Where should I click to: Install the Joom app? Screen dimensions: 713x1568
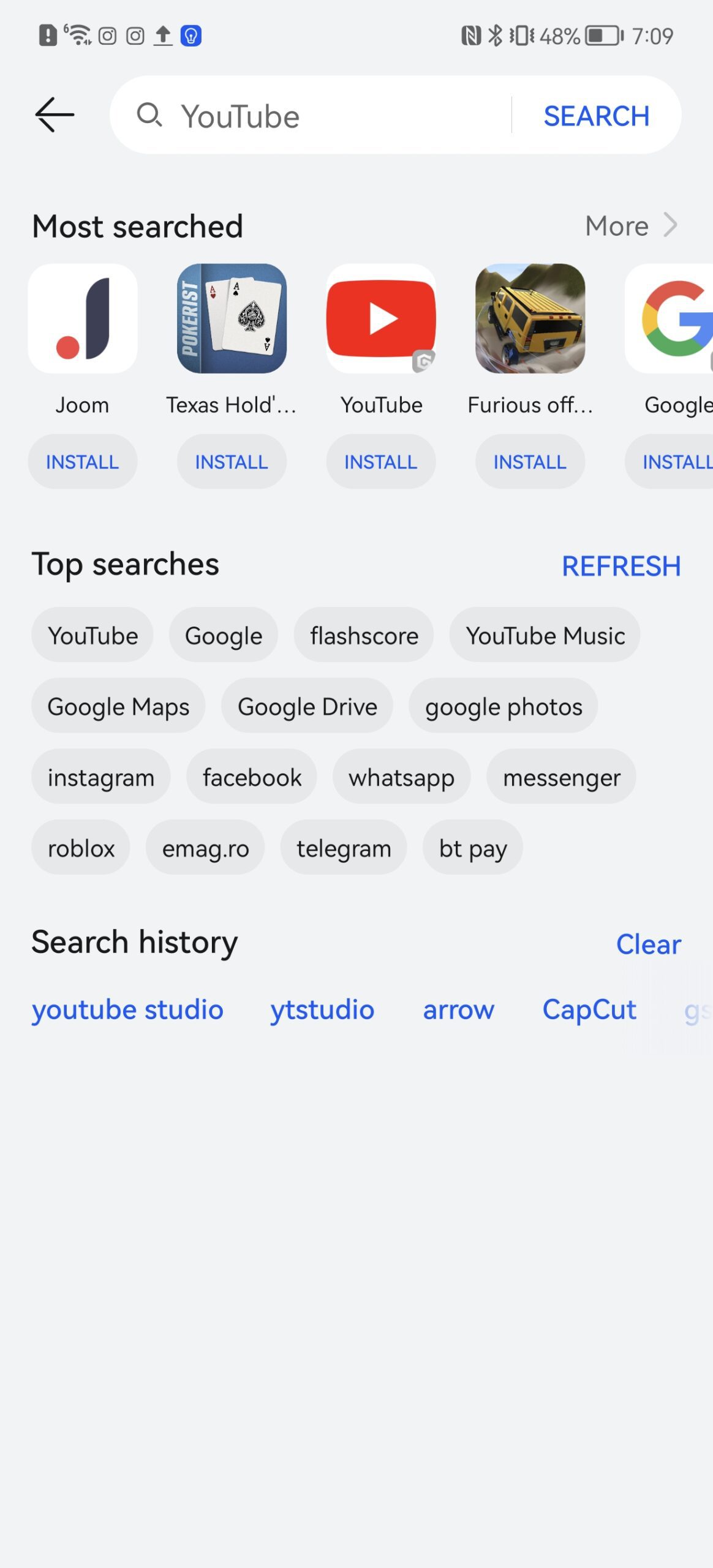82,462
